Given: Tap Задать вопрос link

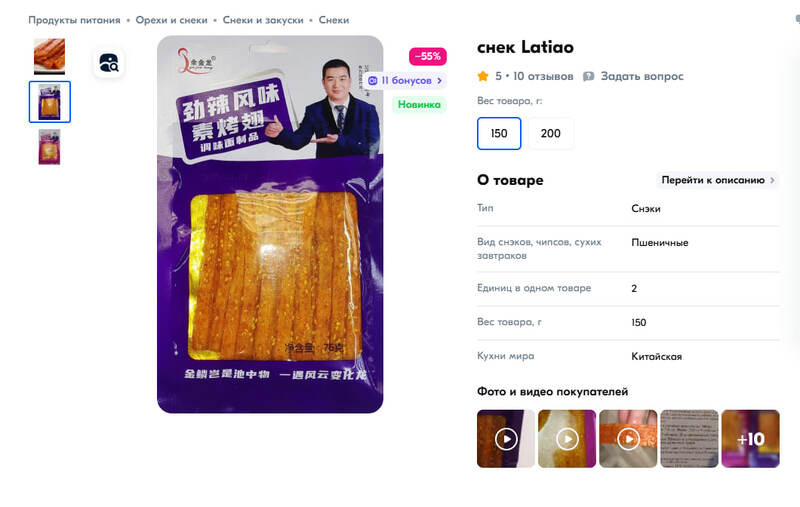Looking at the screenshot, I should [x=641, y=76].
